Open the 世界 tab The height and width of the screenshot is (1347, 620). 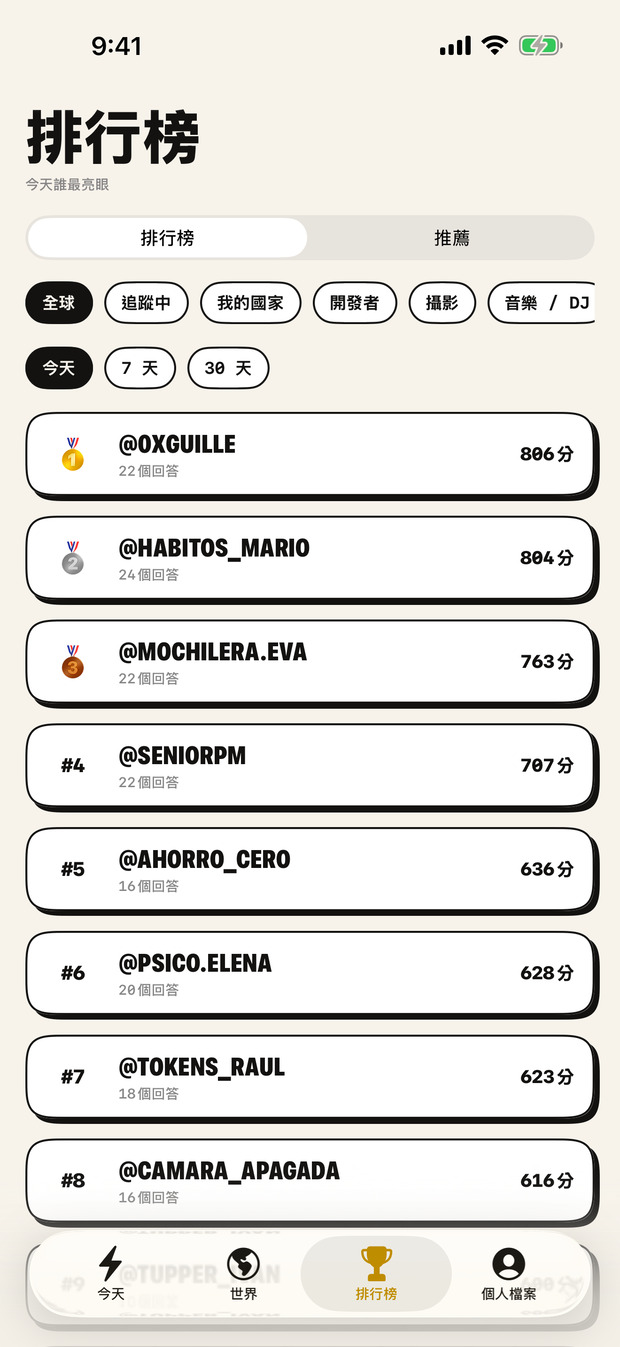243,1274
